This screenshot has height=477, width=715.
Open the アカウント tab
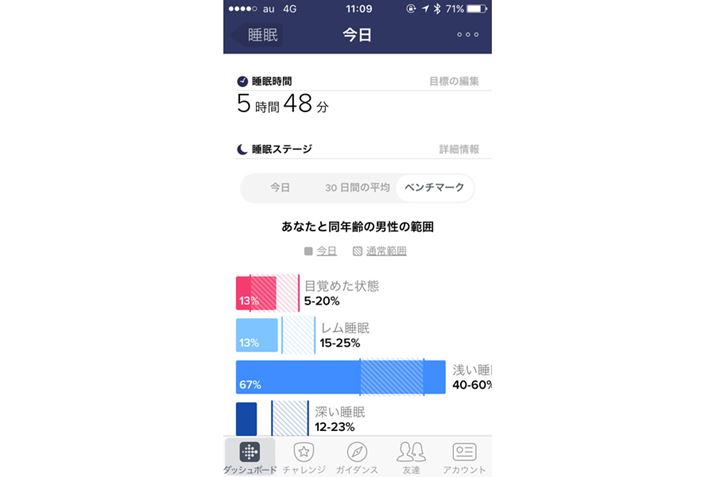point(464,457)
